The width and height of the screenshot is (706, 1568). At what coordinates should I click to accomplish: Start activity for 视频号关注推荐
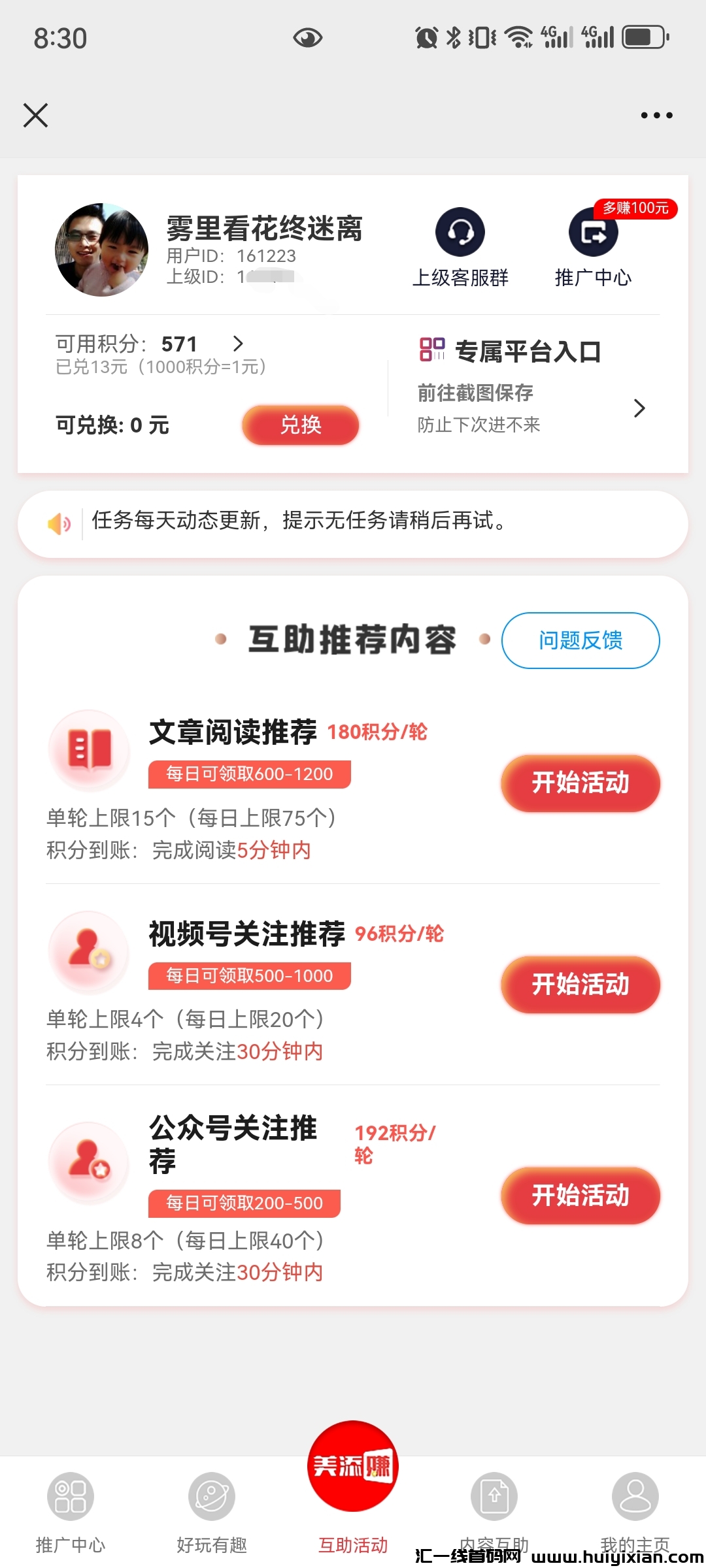580,985
